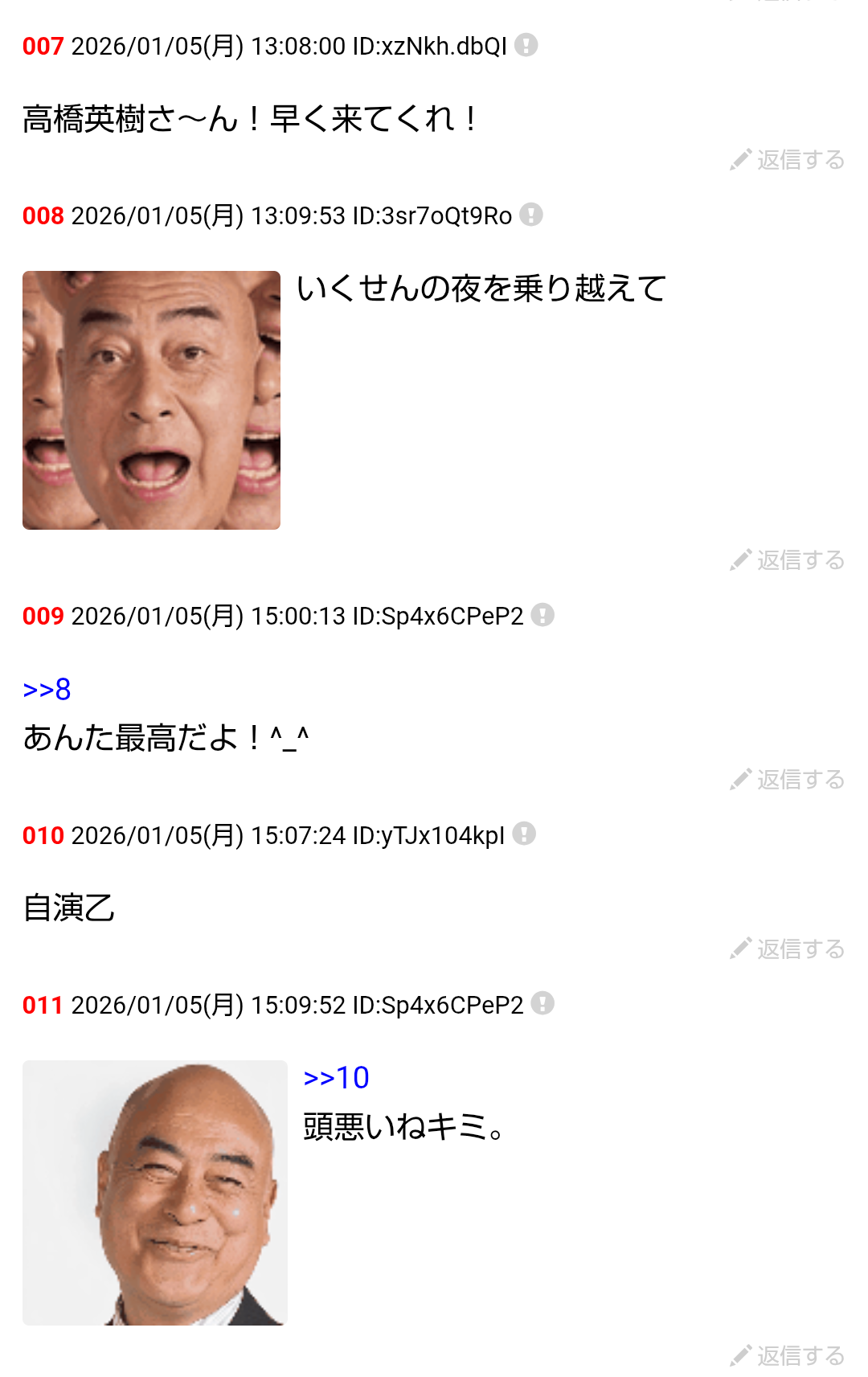Jump to post 10 via >>10 link
The width and height of the screenshot is (868, 1377).
pos(336,1078)
